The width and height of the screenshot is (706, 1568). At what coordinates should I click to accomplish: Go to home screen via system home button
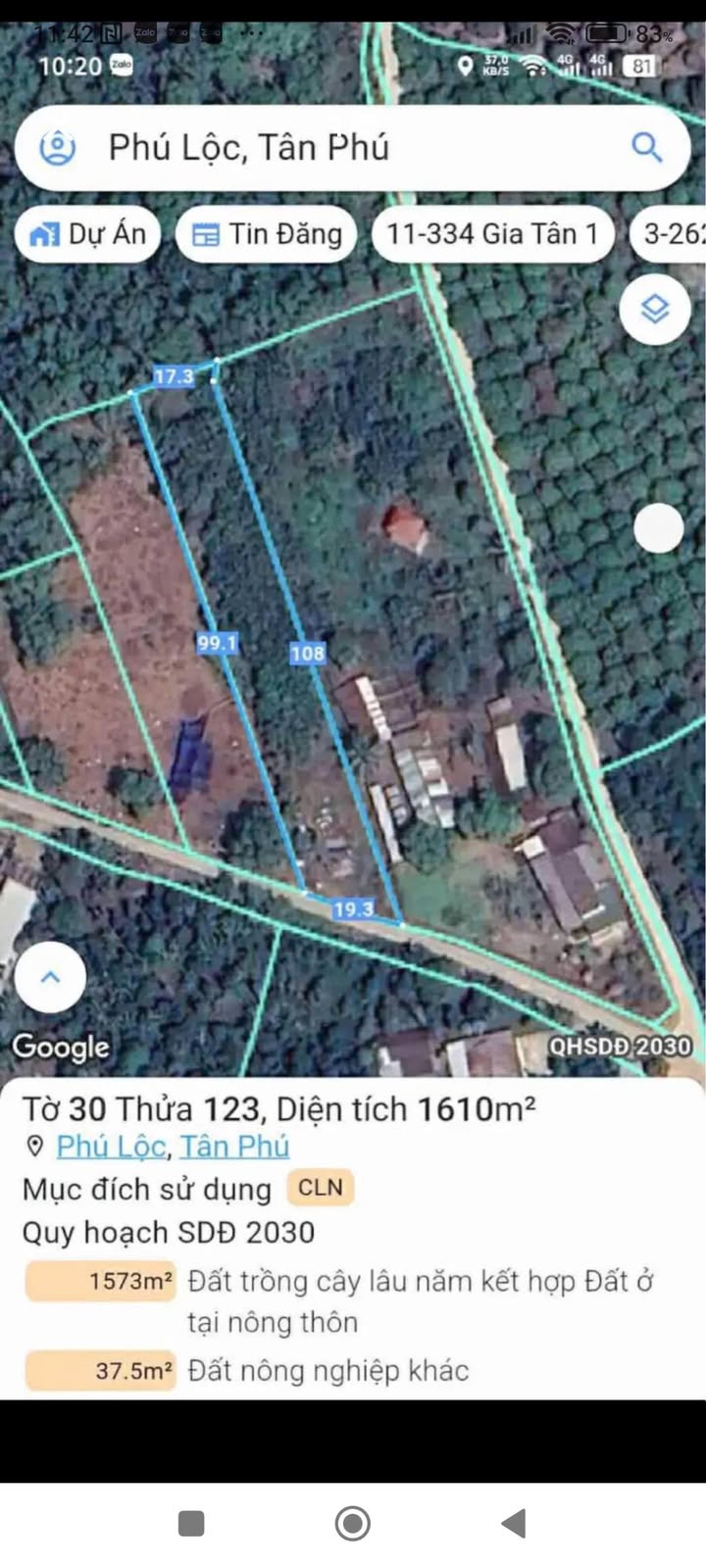[353, 1523]
